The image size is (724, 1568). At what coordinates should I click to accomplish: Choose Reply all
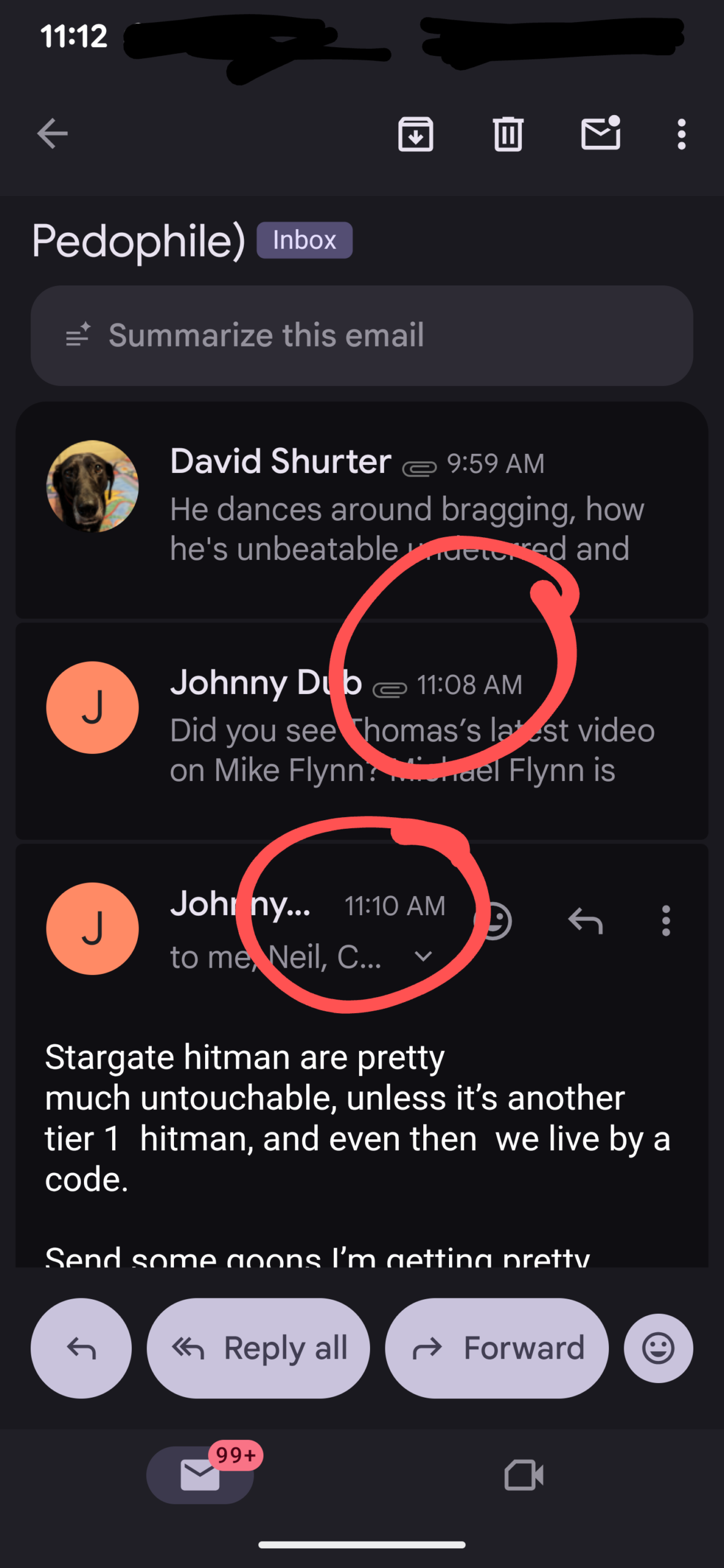(x=258, y=1348)
